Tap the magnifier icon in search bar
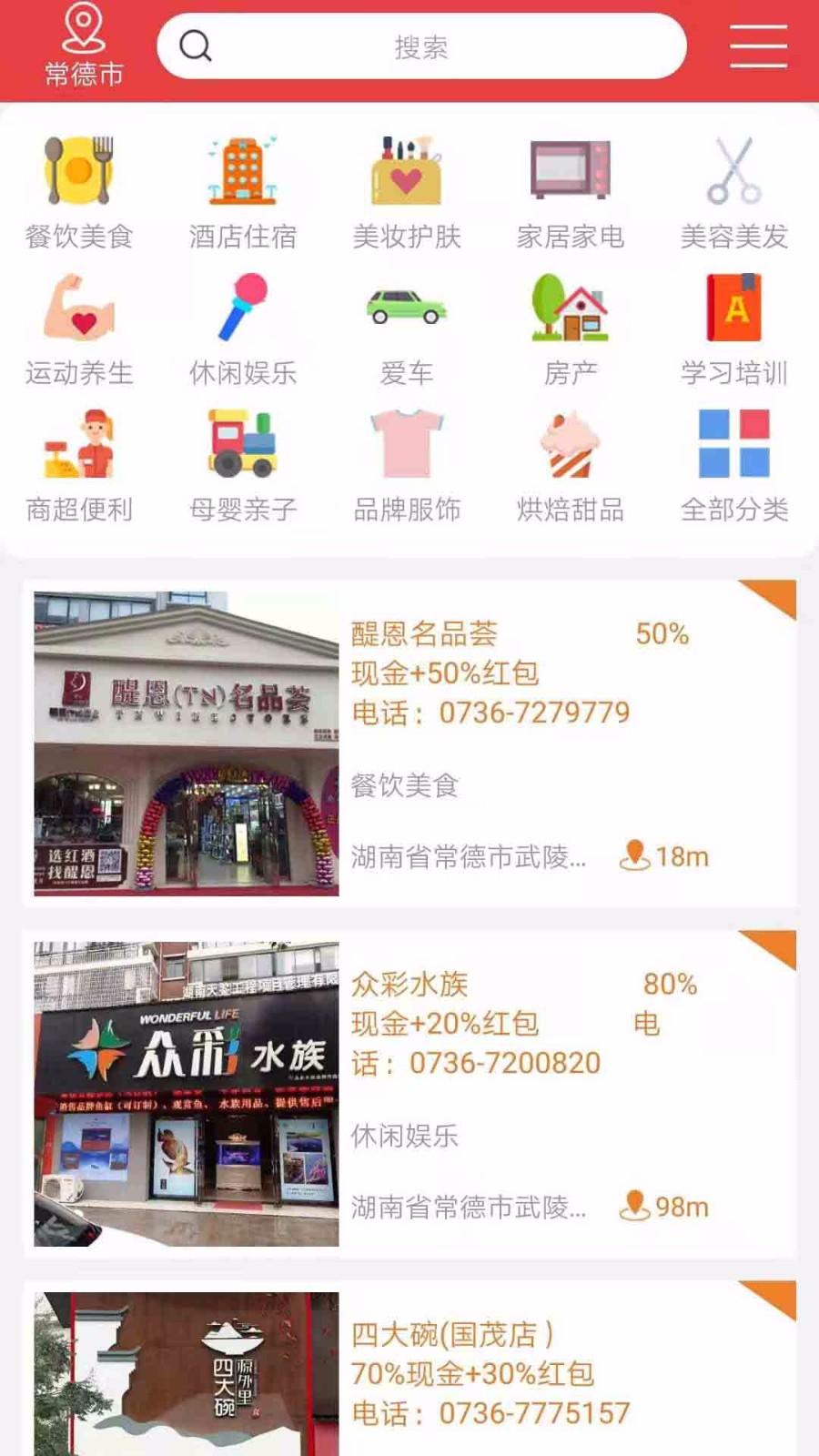819x1456 pixels. (196, 45)
